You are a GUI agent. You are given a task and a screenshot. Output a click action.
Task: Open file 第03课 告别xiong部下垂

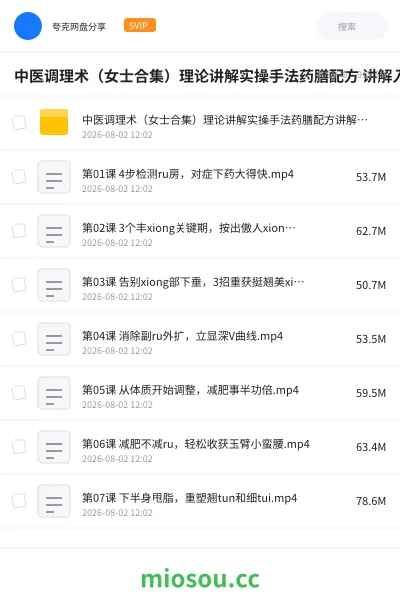(x=200, y=285)
